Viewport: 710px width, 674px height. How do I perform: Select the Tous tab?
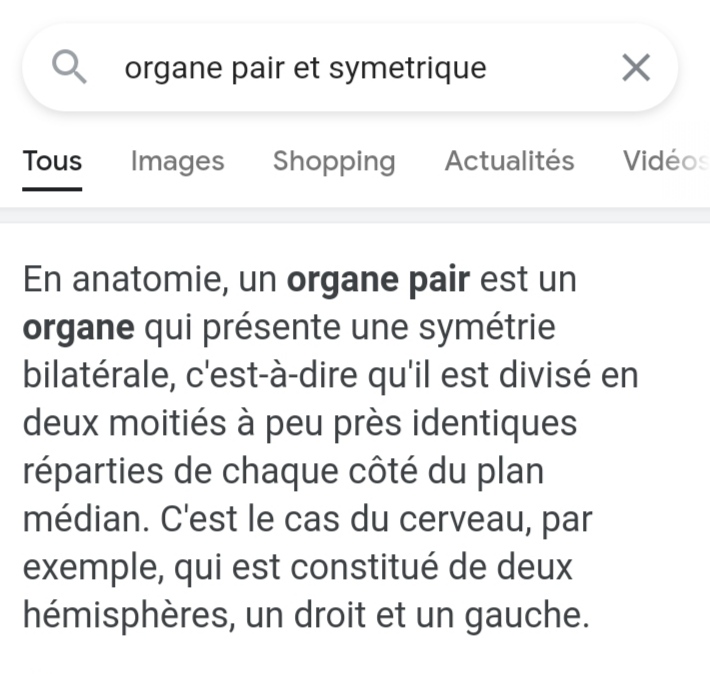(x=52, y=161)
